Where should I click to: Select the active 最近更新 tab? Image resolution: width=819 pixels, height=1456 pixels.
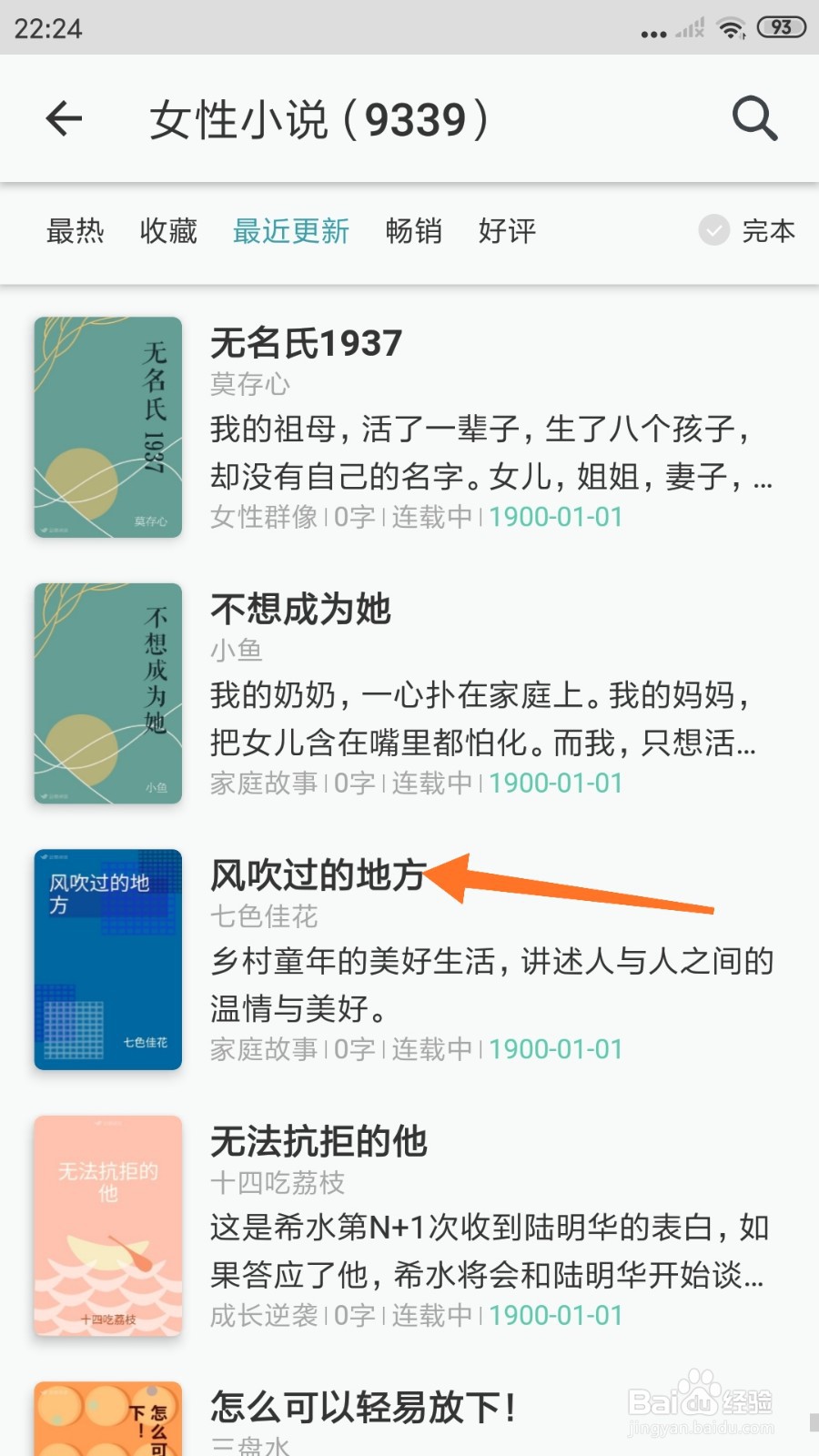coord(291,232)
